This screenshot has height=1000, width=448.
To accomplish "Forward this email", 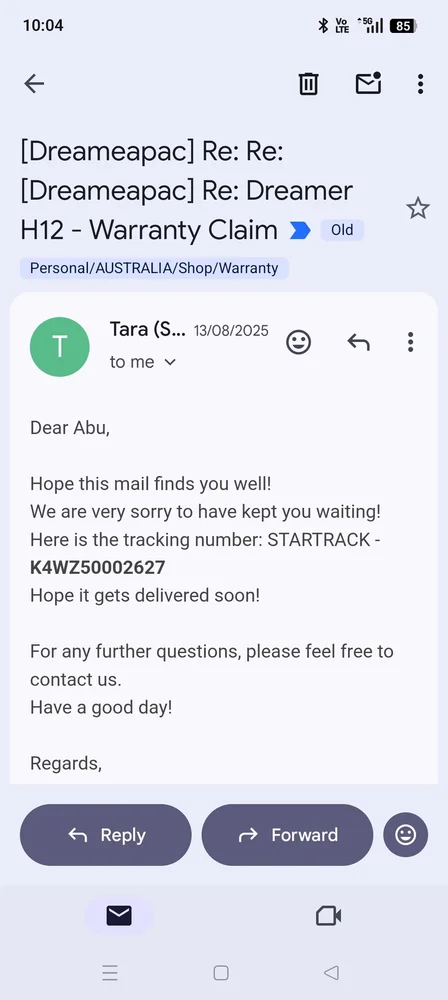I will coord(287,835).
